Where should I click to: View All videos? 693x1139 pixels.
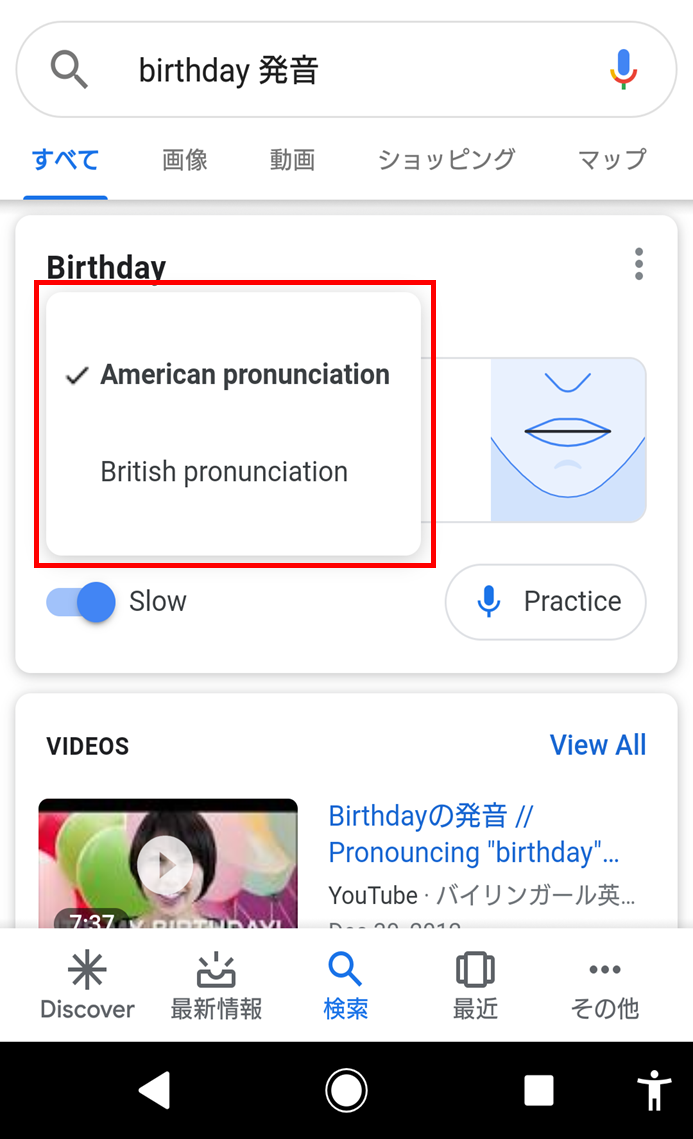click(x=598, y=745)
